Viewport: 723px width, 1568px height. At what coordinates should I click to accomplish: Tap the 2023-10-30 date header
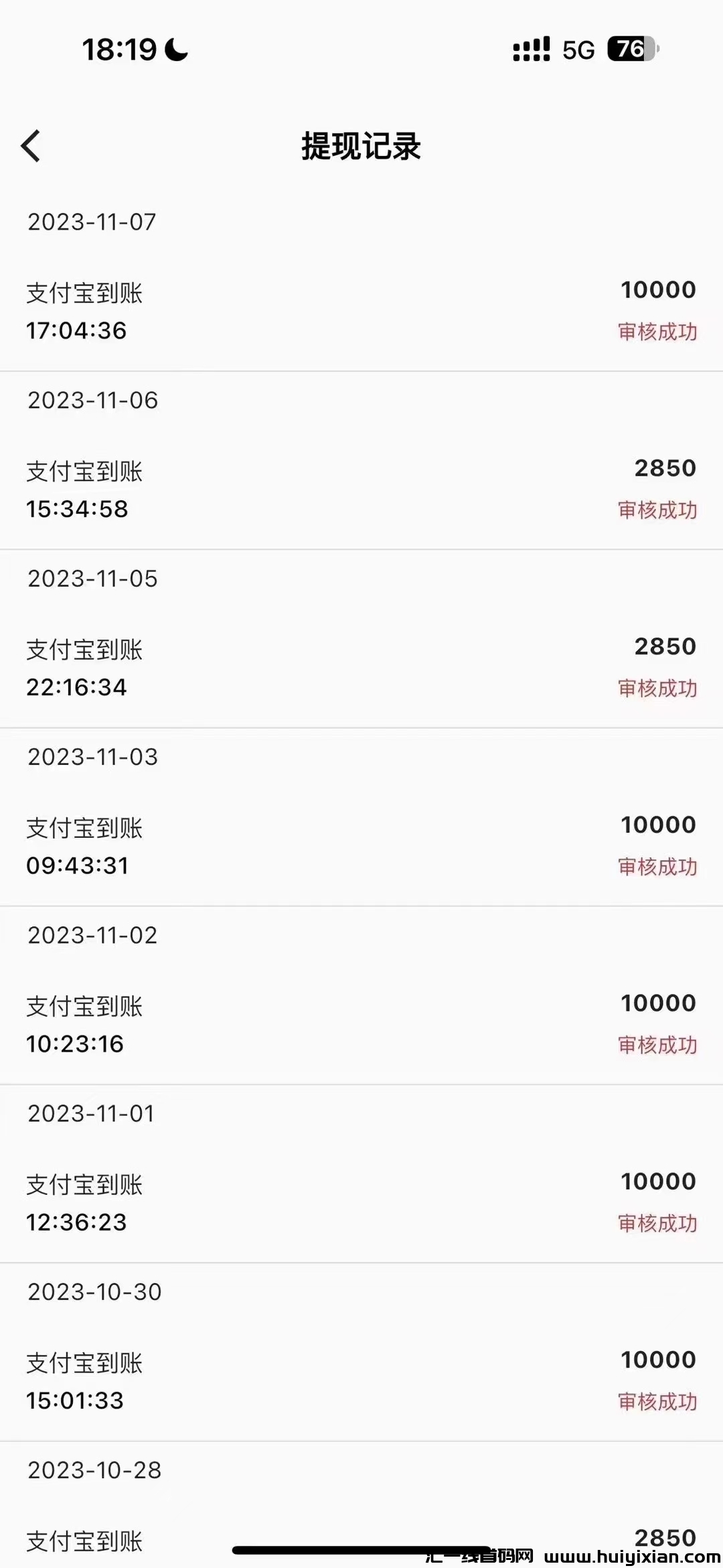click(x=94, y=1291)
